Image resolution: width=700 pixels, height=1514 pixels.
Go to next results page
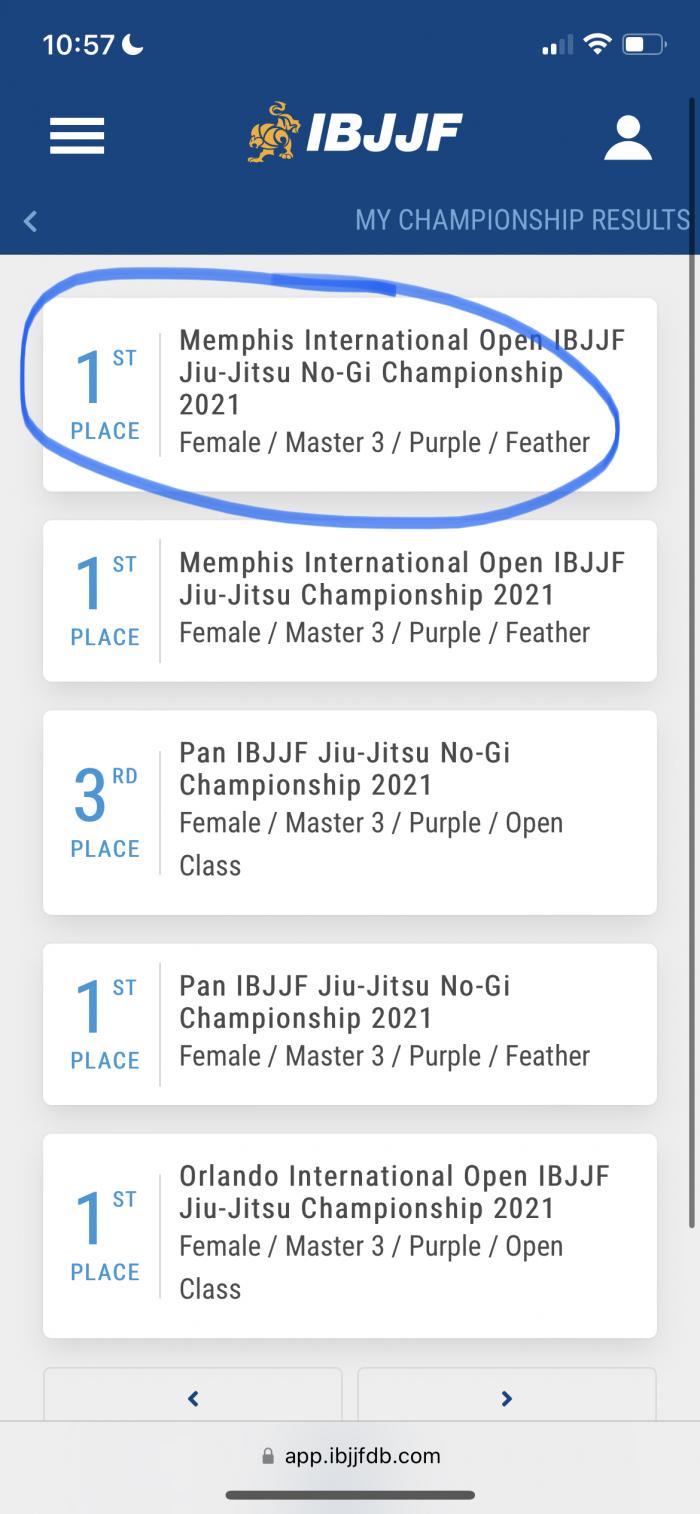pos(506,1398)
